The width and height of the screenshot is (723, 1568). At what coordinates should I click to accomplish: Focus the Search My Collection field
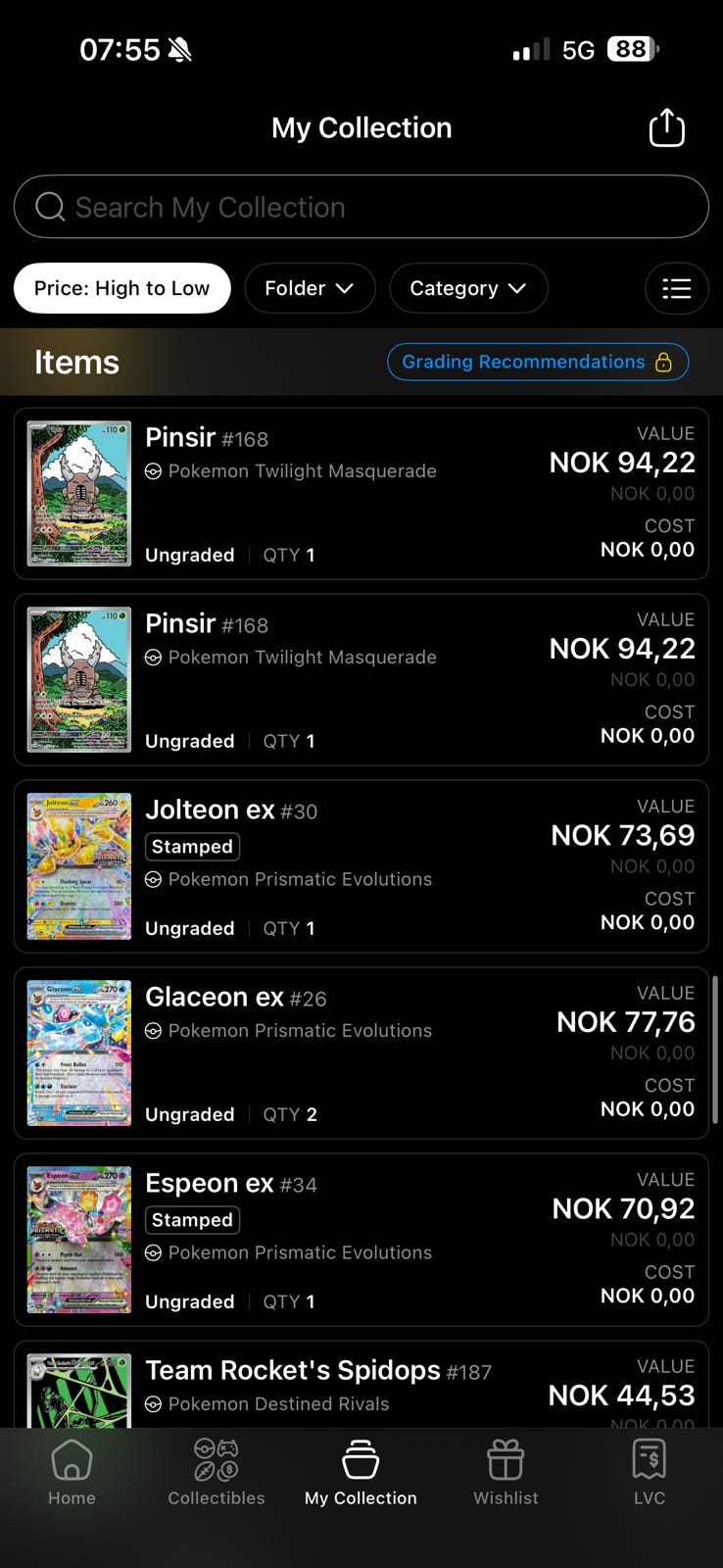coord(361,207)
